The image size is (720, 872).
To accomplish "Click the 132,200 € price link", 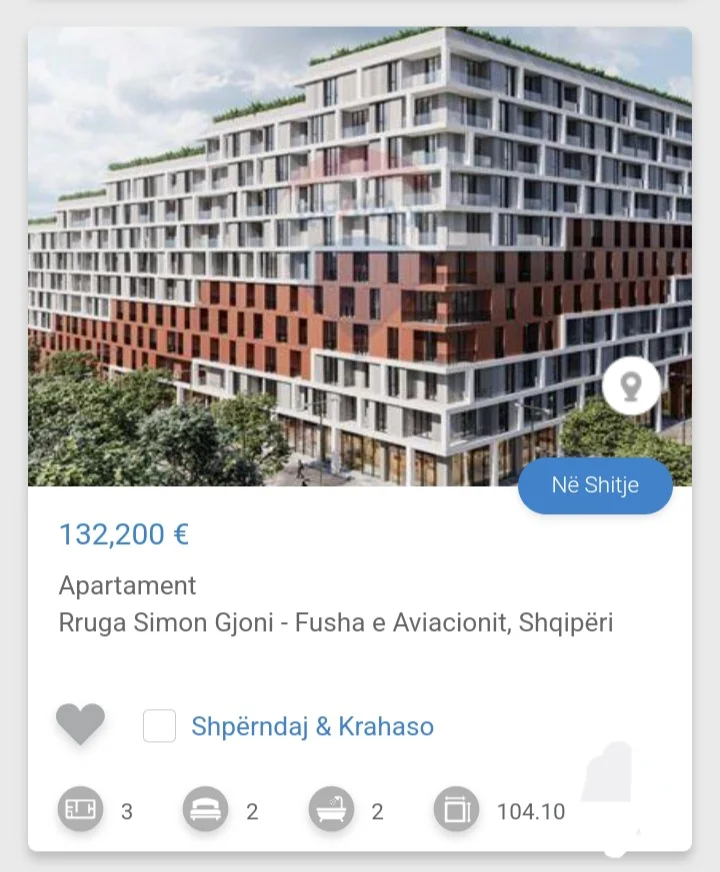I will tap(123, 535).
